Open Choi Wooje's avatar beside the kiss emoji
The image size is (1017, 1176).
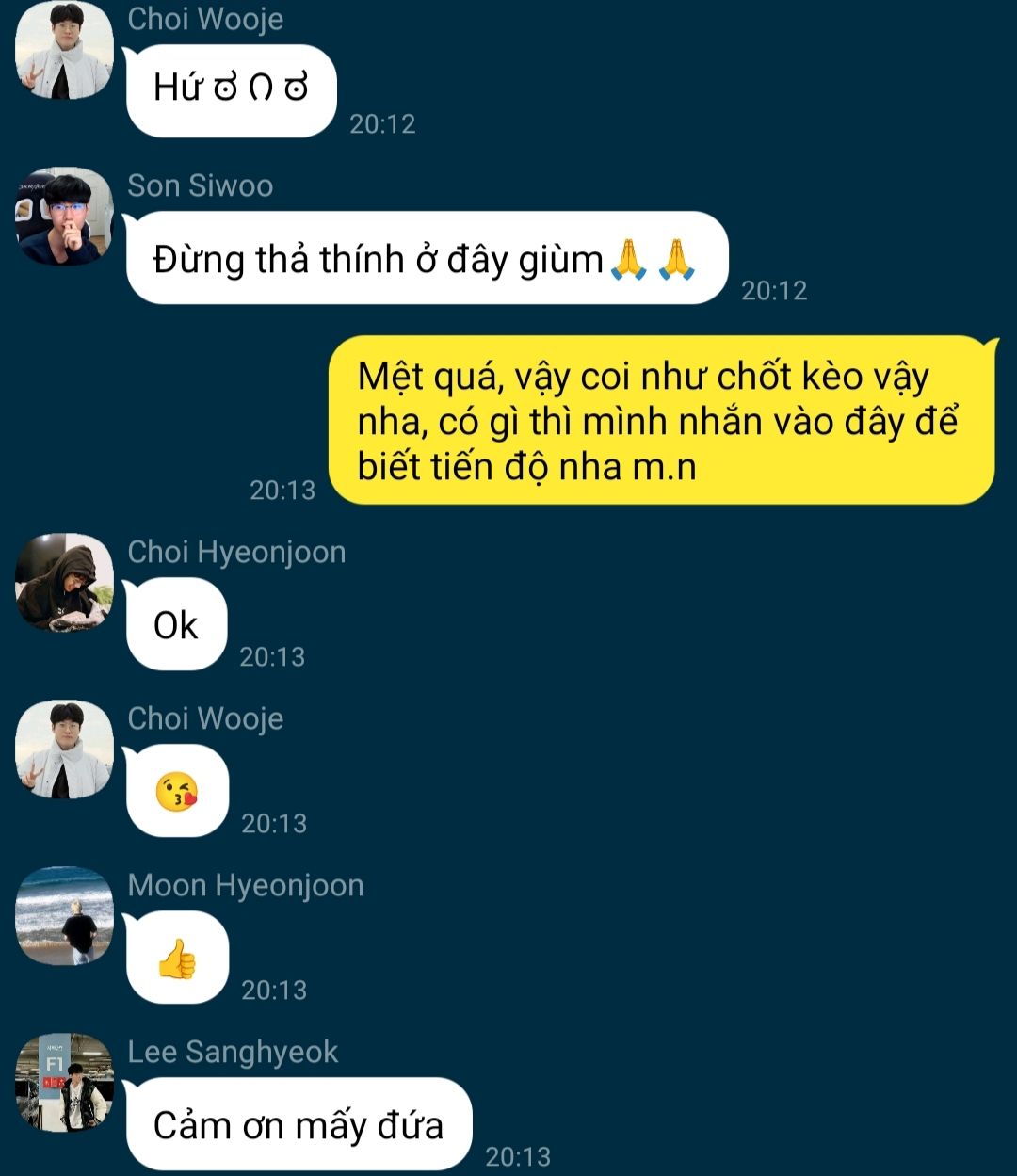point(64,749)
